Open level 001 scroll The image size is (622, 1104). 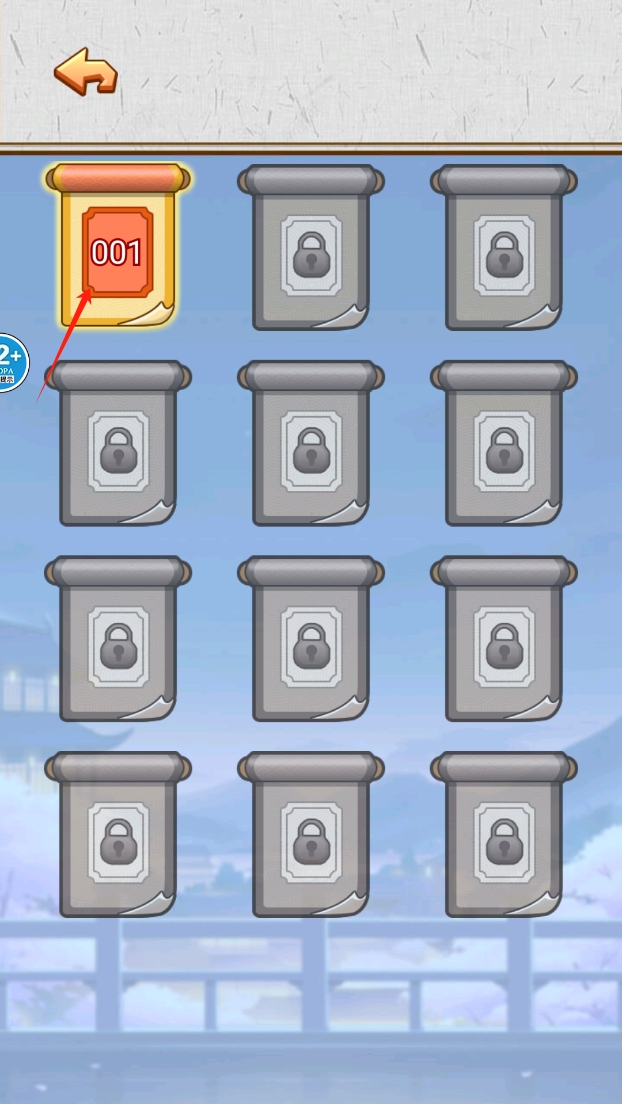(117, 250)
